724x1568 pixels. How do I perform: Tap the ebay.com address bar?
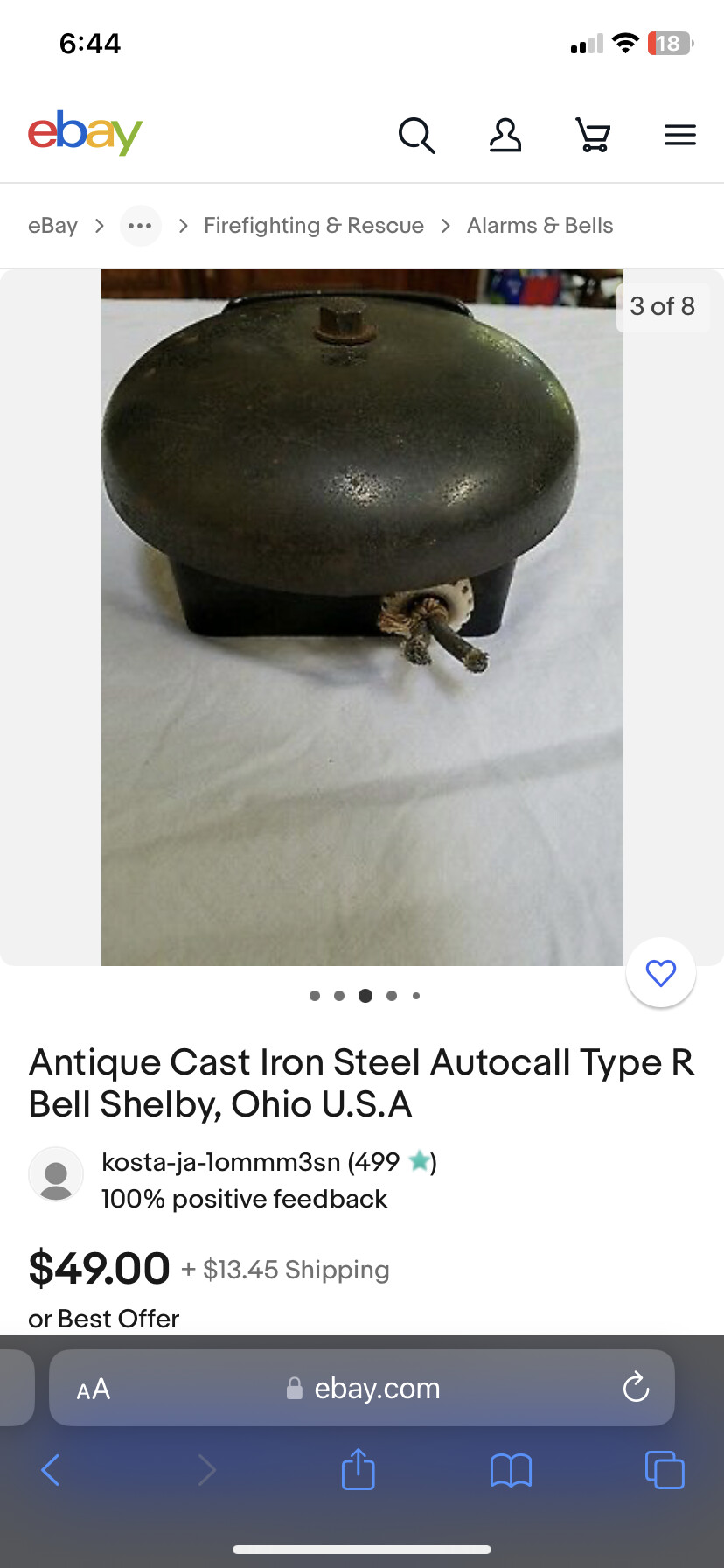click(x=376, y=1389)
